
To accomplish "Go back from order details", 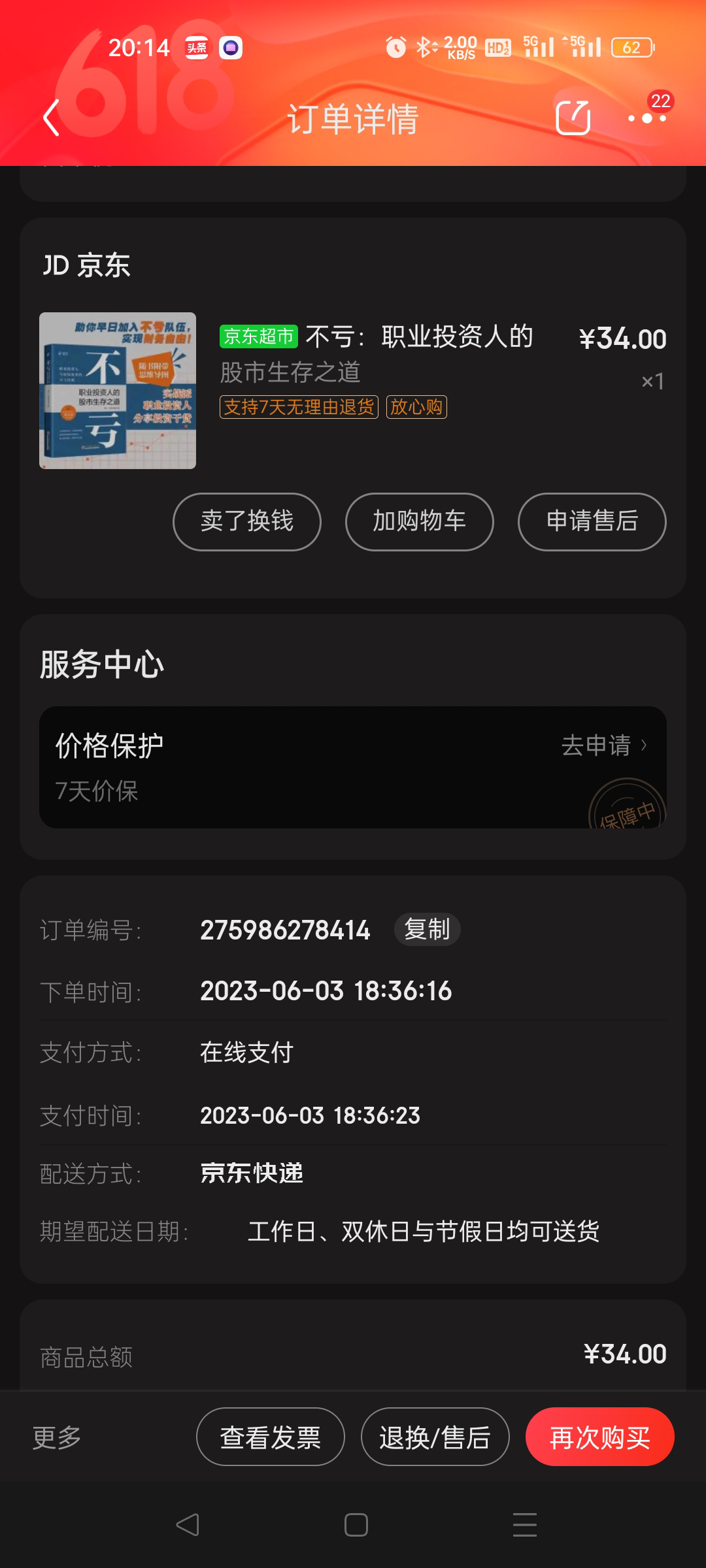I will point(51,118).
